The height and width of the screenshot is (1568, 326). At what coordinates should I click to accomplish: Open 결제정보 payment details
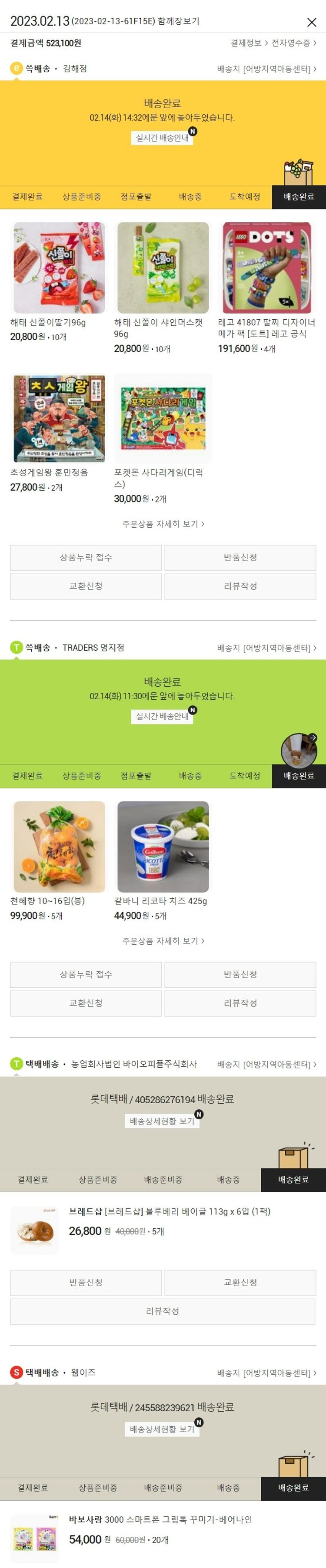tap(249, 43)
